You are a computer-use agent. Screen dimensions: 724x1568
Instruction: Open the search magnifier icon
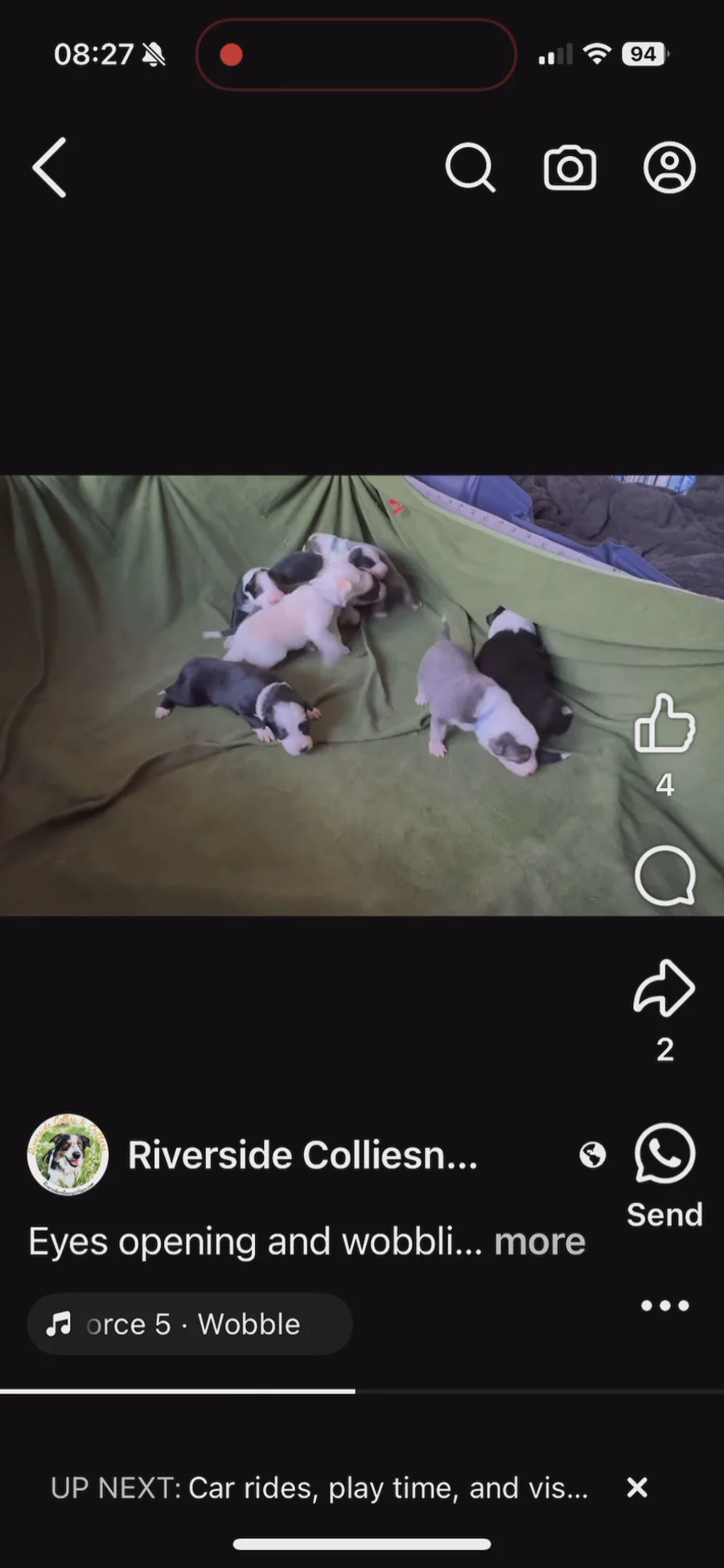[470, 167]
